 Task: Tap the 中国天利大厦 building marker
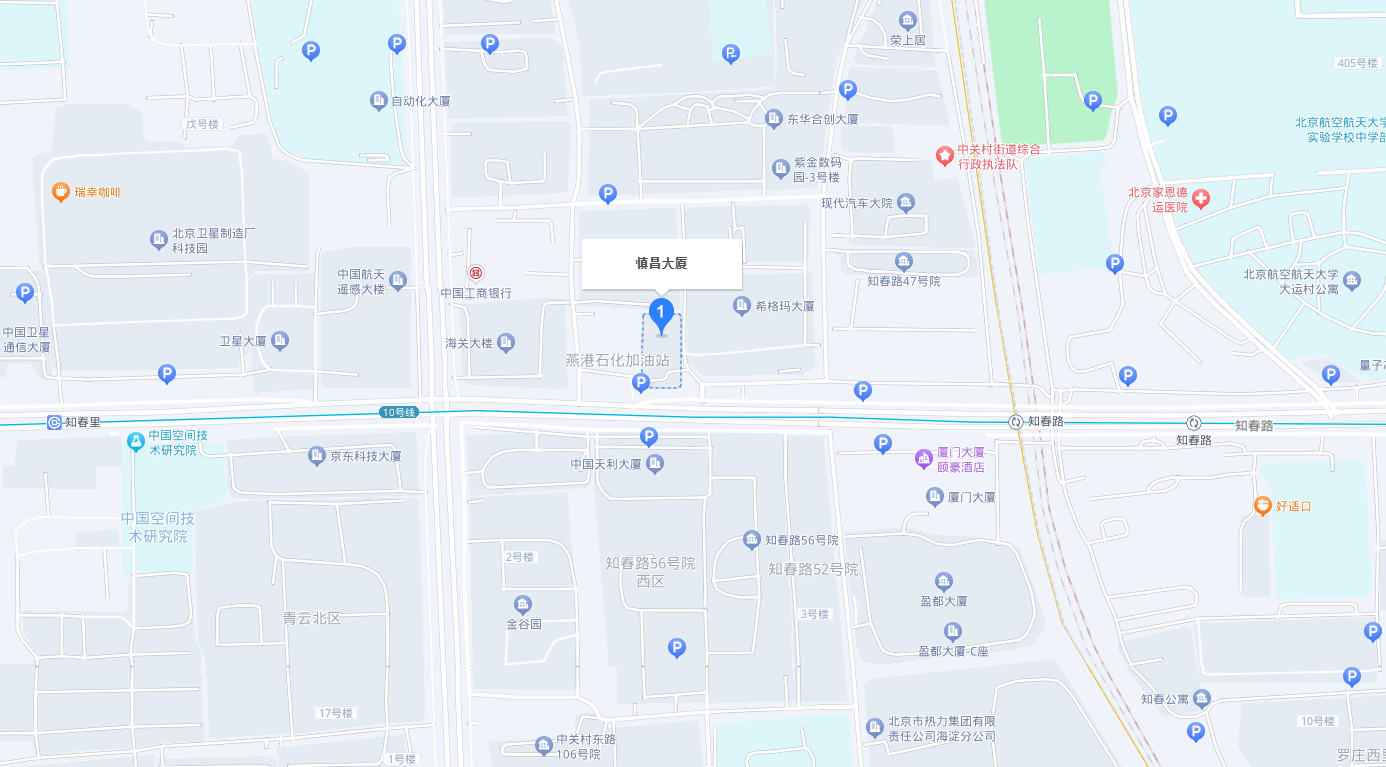pos(655,464)
